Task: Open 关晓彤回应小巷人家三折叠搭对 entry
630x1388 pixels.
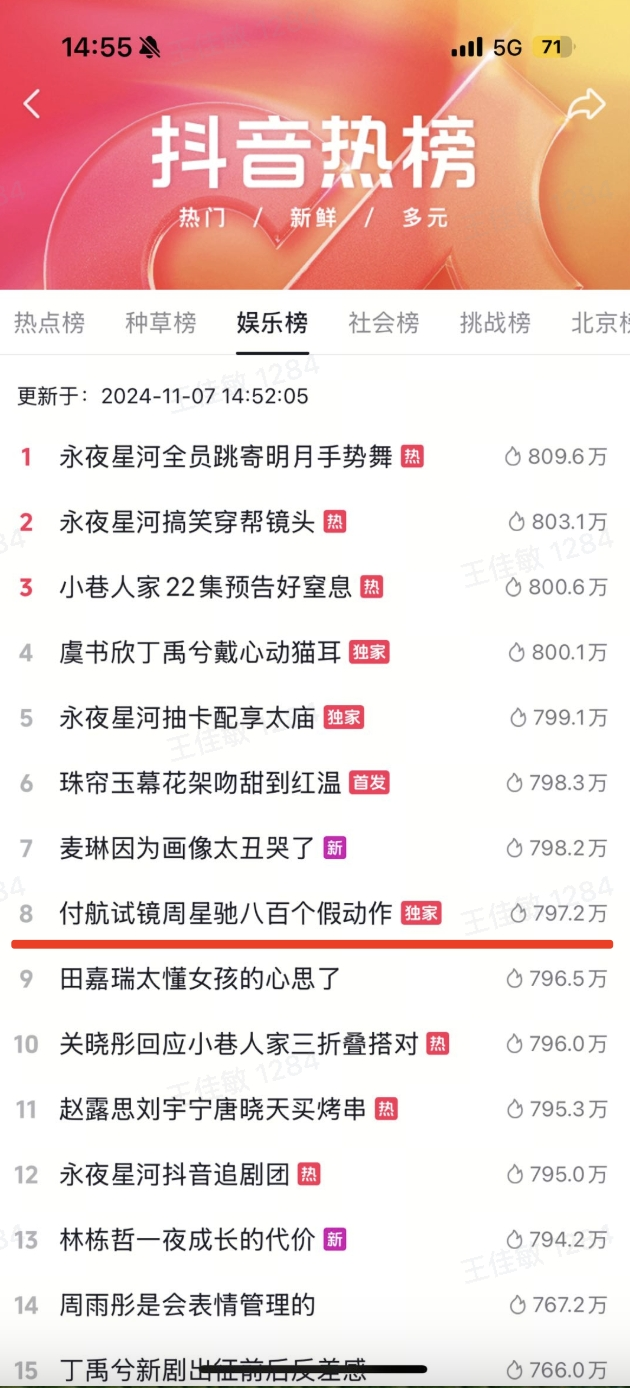Action: click(238, 1044)
